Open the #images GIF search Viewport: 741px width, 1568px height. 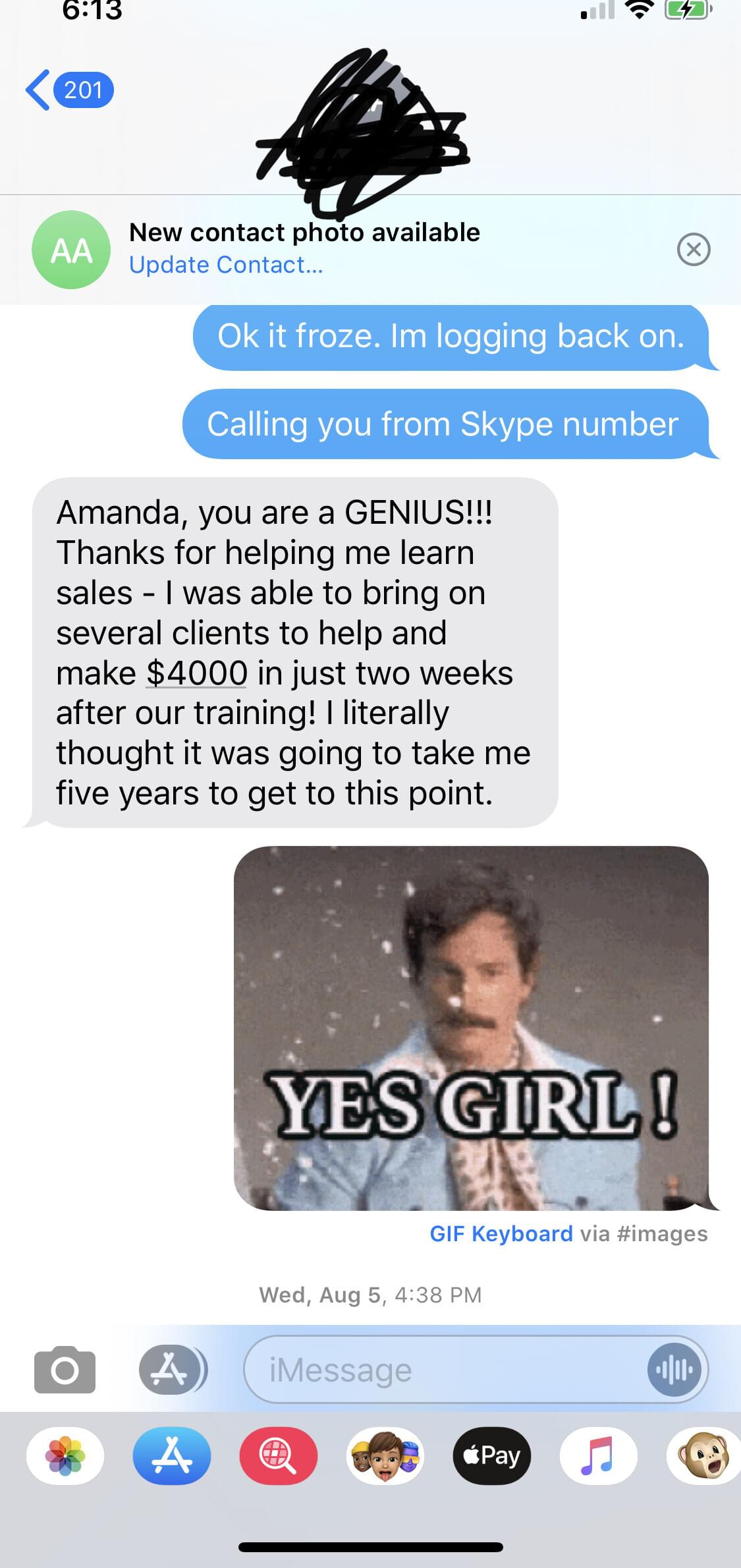[279, 1455]
